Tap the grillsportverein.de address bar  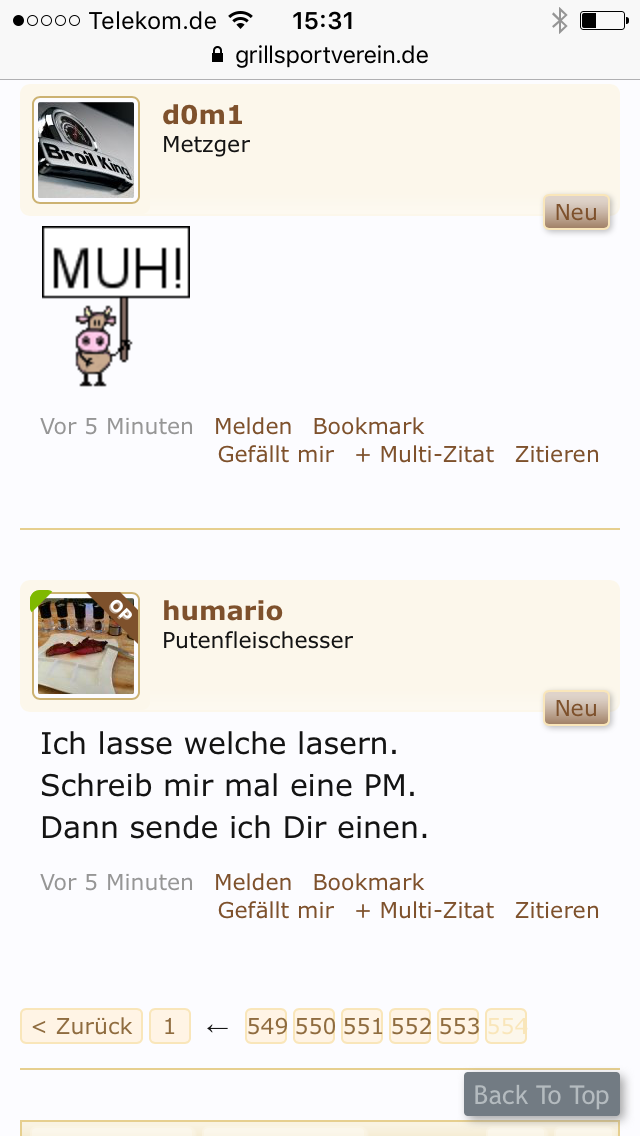[320, 55]
